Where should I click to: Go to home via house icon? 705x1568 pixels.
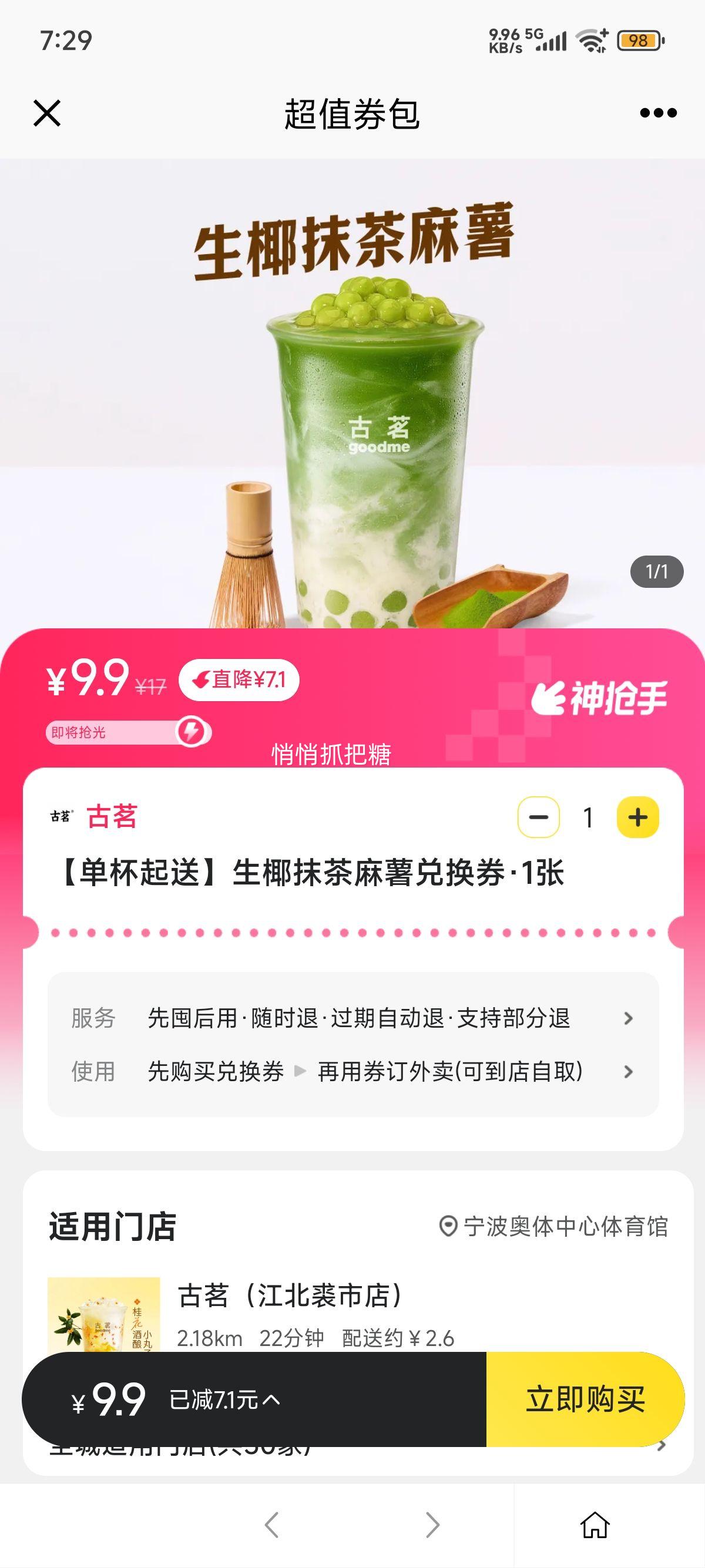pyautogui.click(x=595, y=1525)
